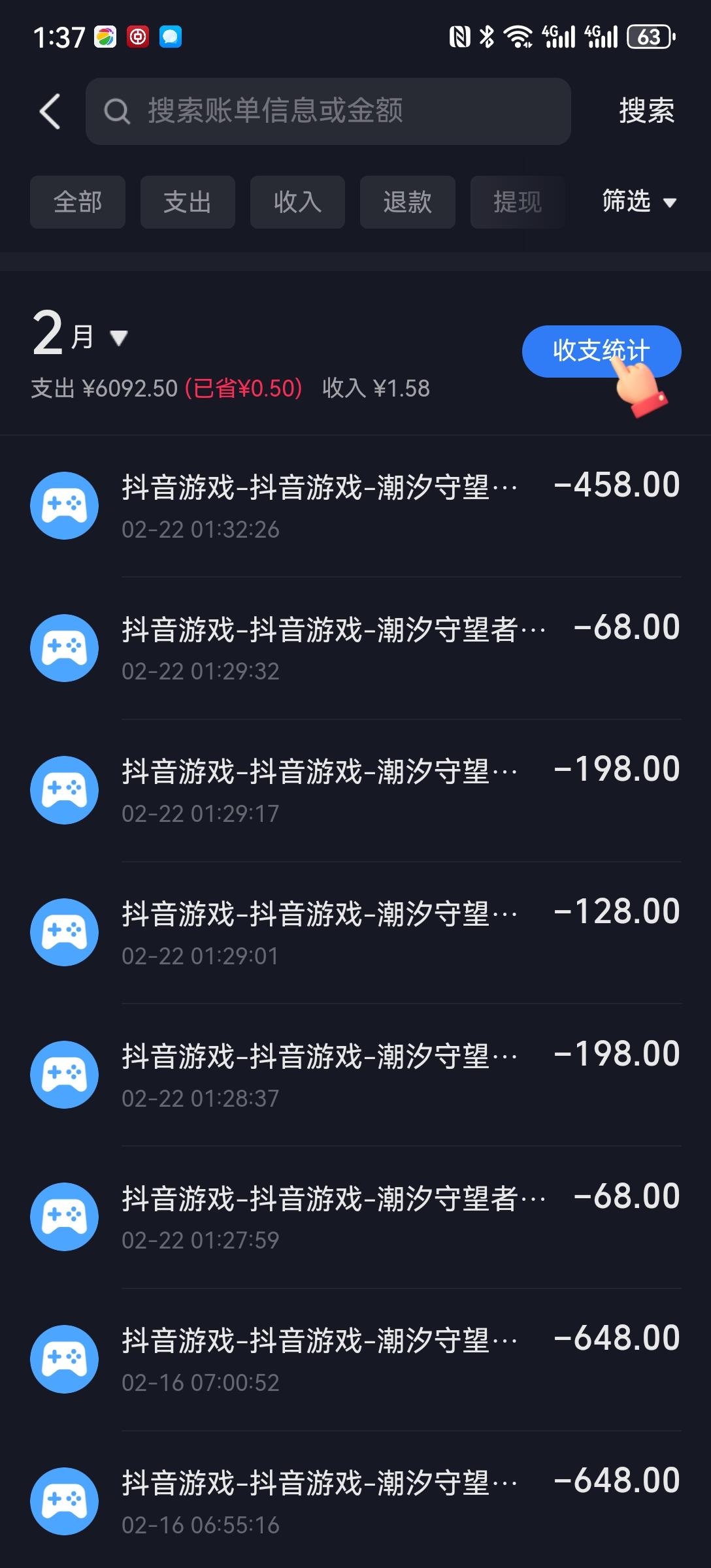Select the disabled 提现 filter
This screenshot has height=1568, width=711.
[517, 203]
